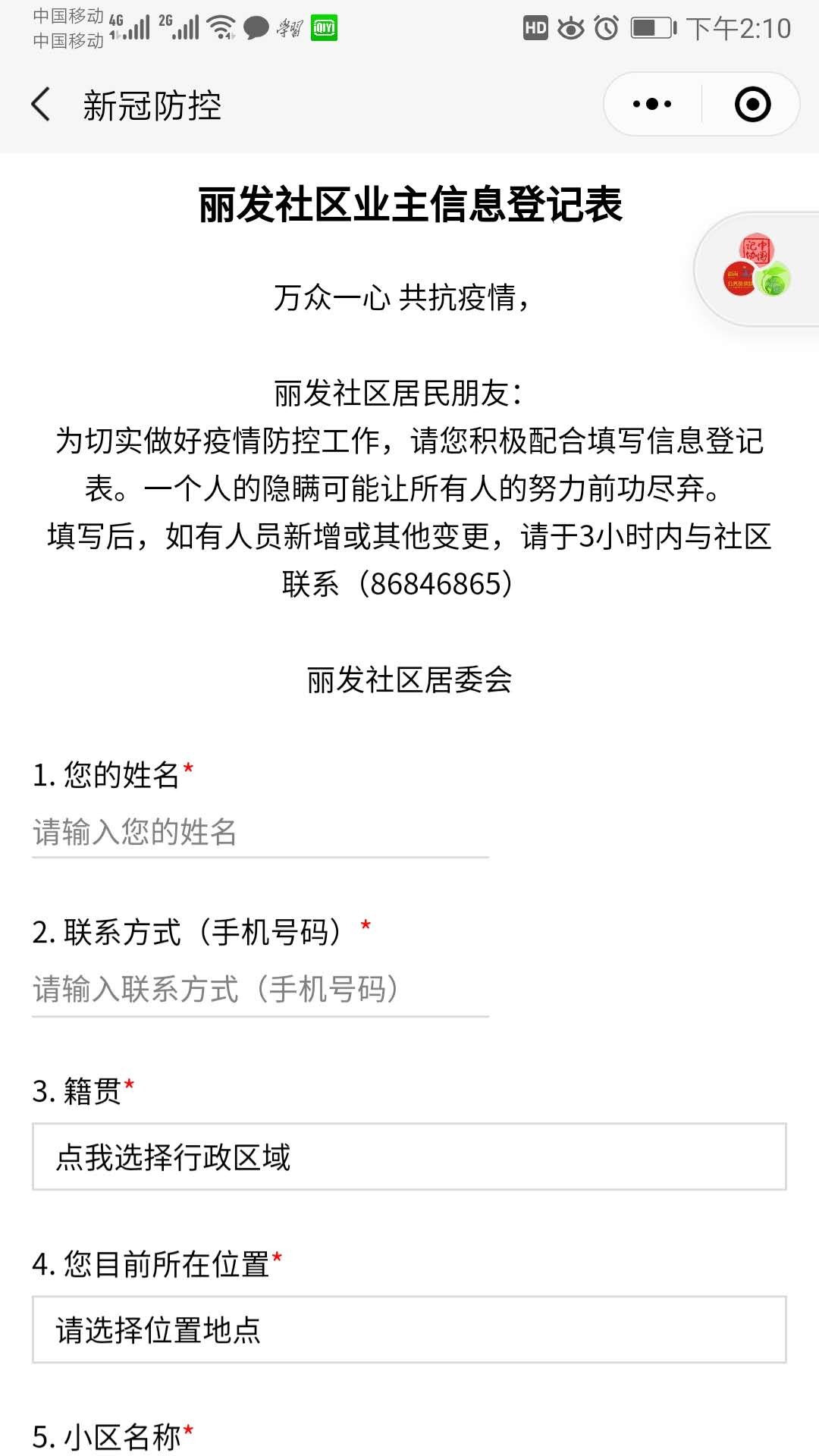Viewport: 819px width, 1456px height.
Task: Close the mini program with the circle button
Action: click(x=752, y=105)
